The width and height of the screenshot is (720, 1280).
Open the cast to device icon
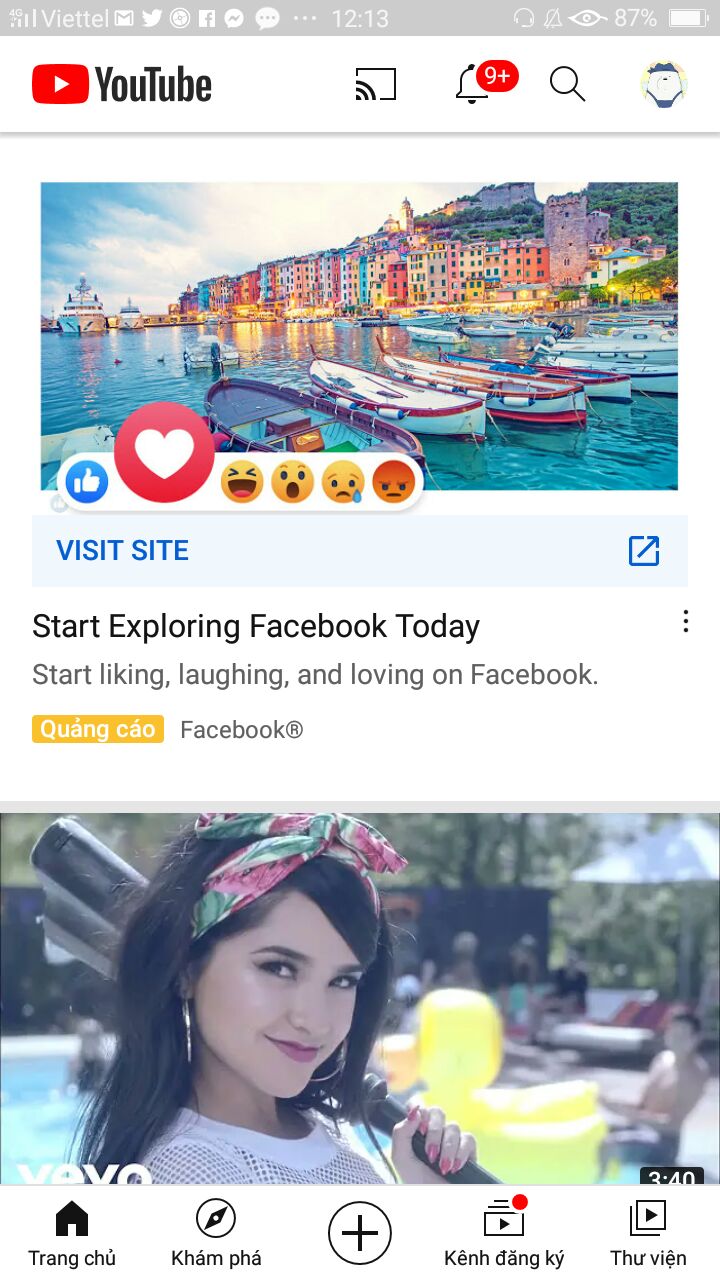(x=376, y=85)
